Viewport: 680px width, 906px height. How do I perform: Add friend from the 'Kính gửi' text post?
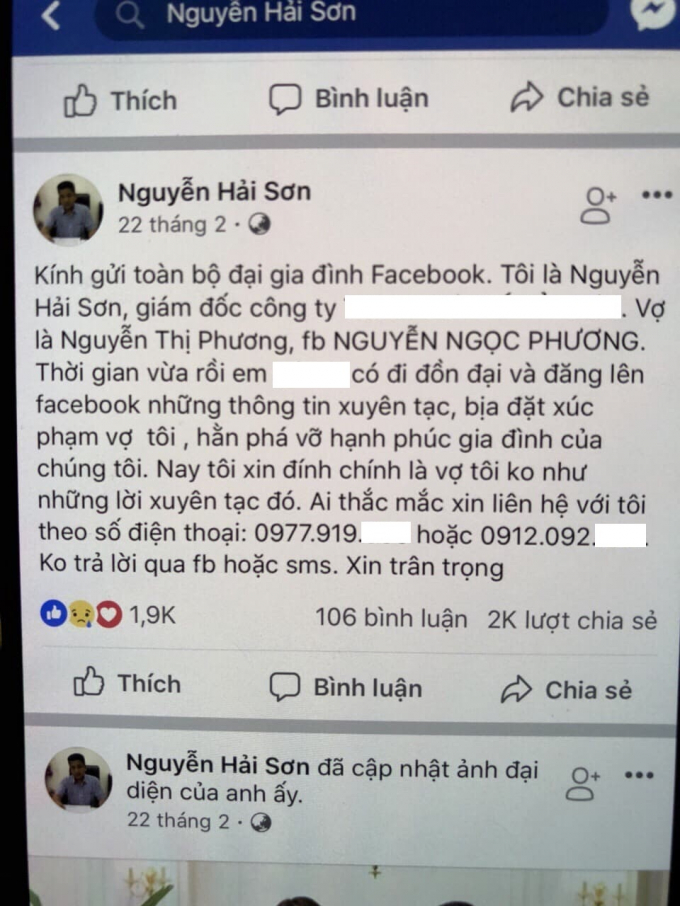(599, 203)
